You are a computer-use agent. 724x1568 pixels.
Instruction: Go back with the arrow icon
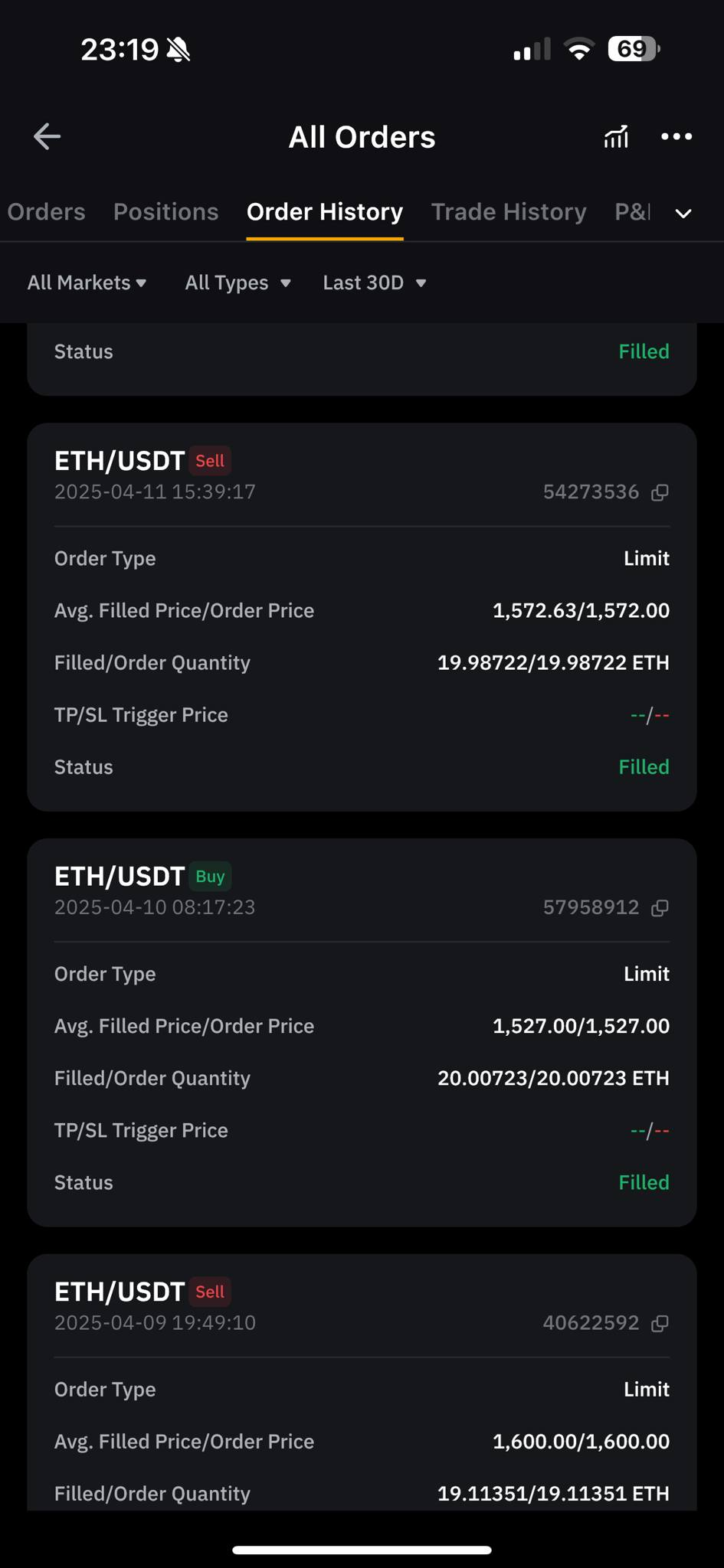click(47, 137)
